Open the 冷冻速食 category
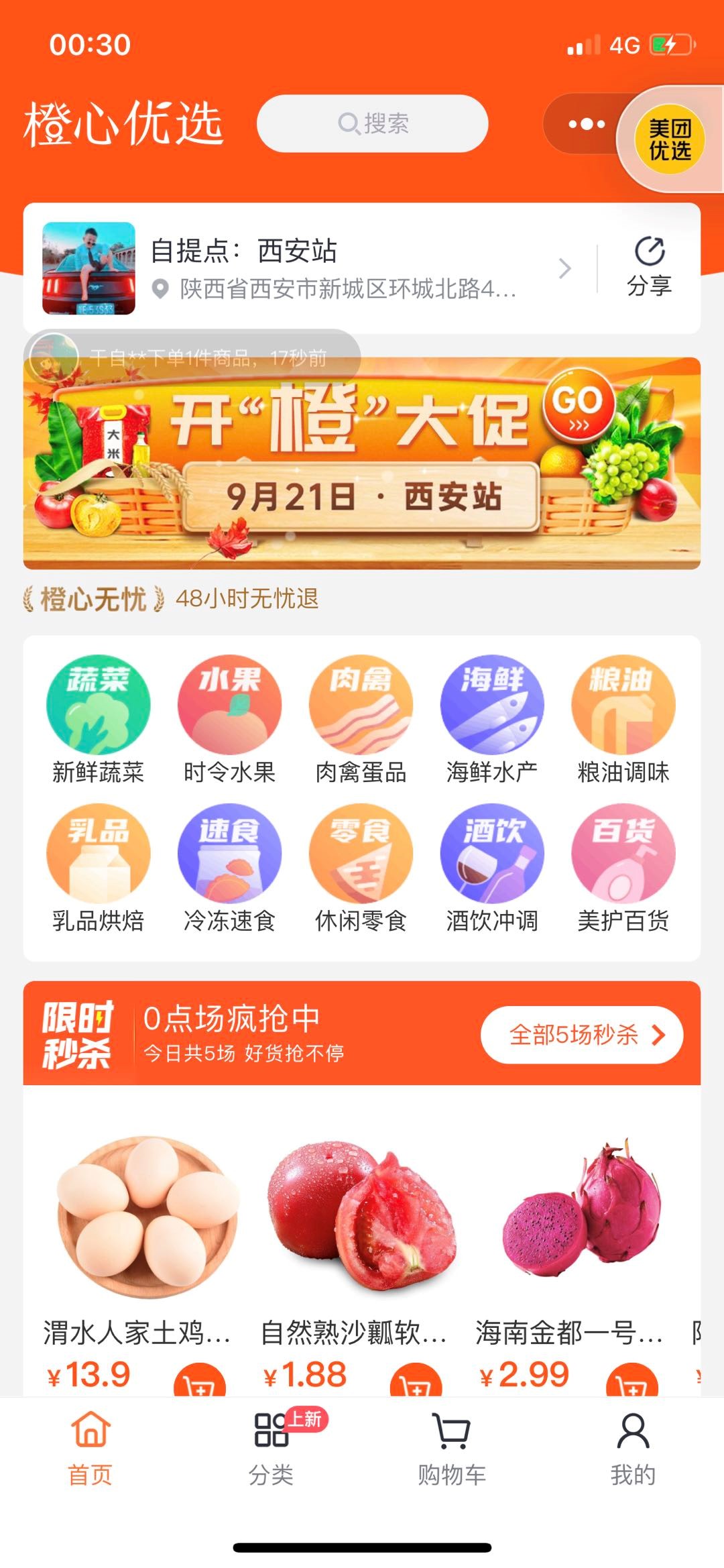Viewport: 724px width, 1568px height. [229, 868]
